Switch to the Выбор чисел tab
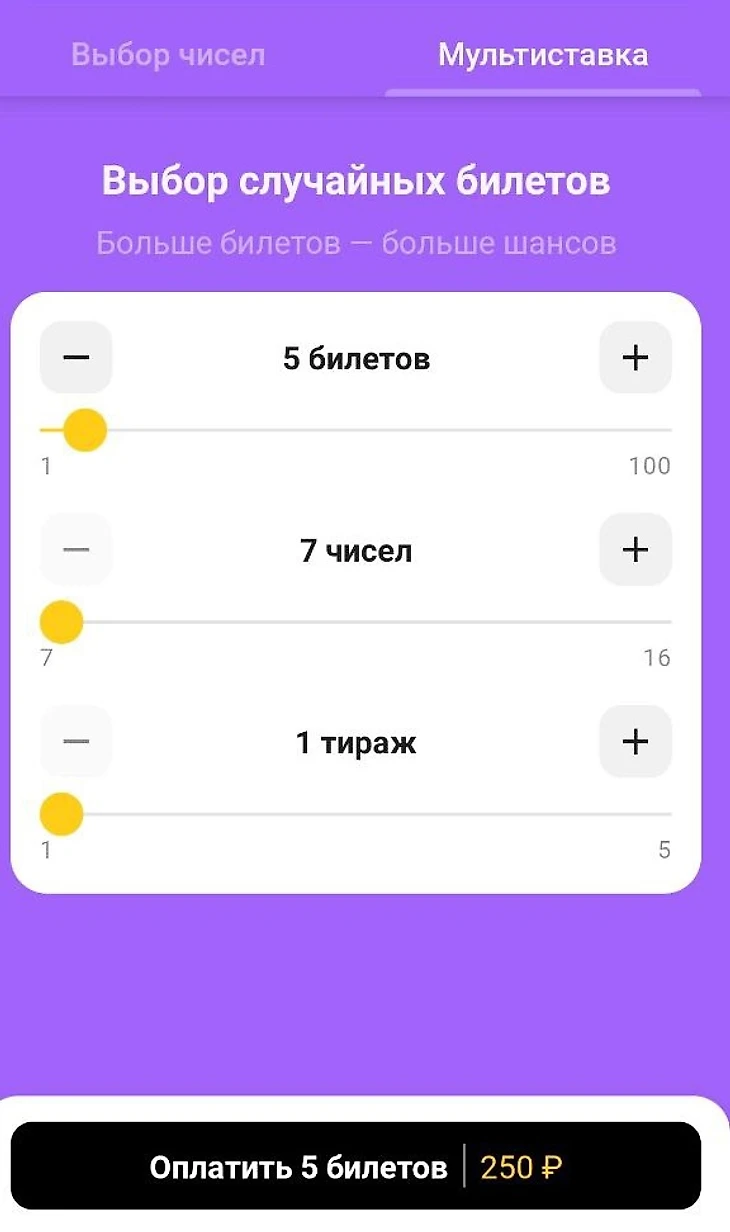Image resolution: width=730 pixels, height=1232 pixels. click(168, 54)
